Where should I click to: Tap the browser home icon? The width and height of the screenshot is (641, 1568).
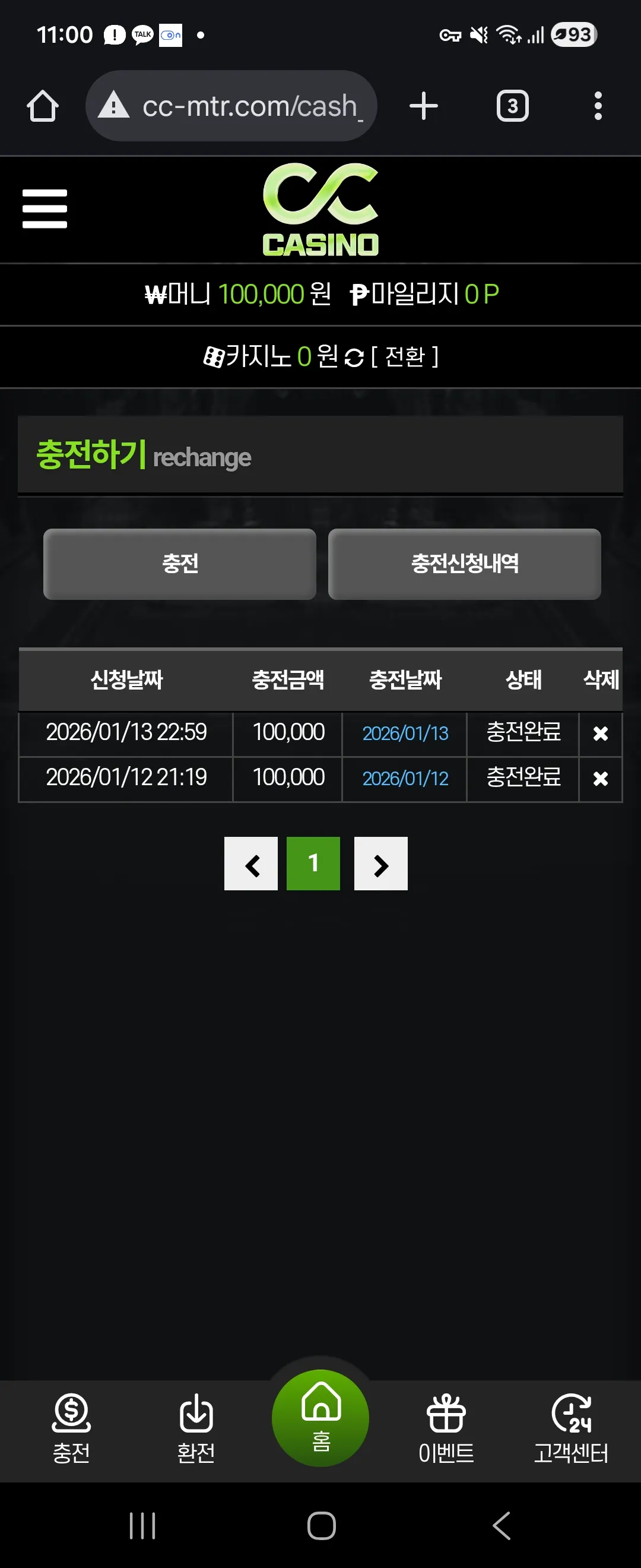tap(43, 106)
